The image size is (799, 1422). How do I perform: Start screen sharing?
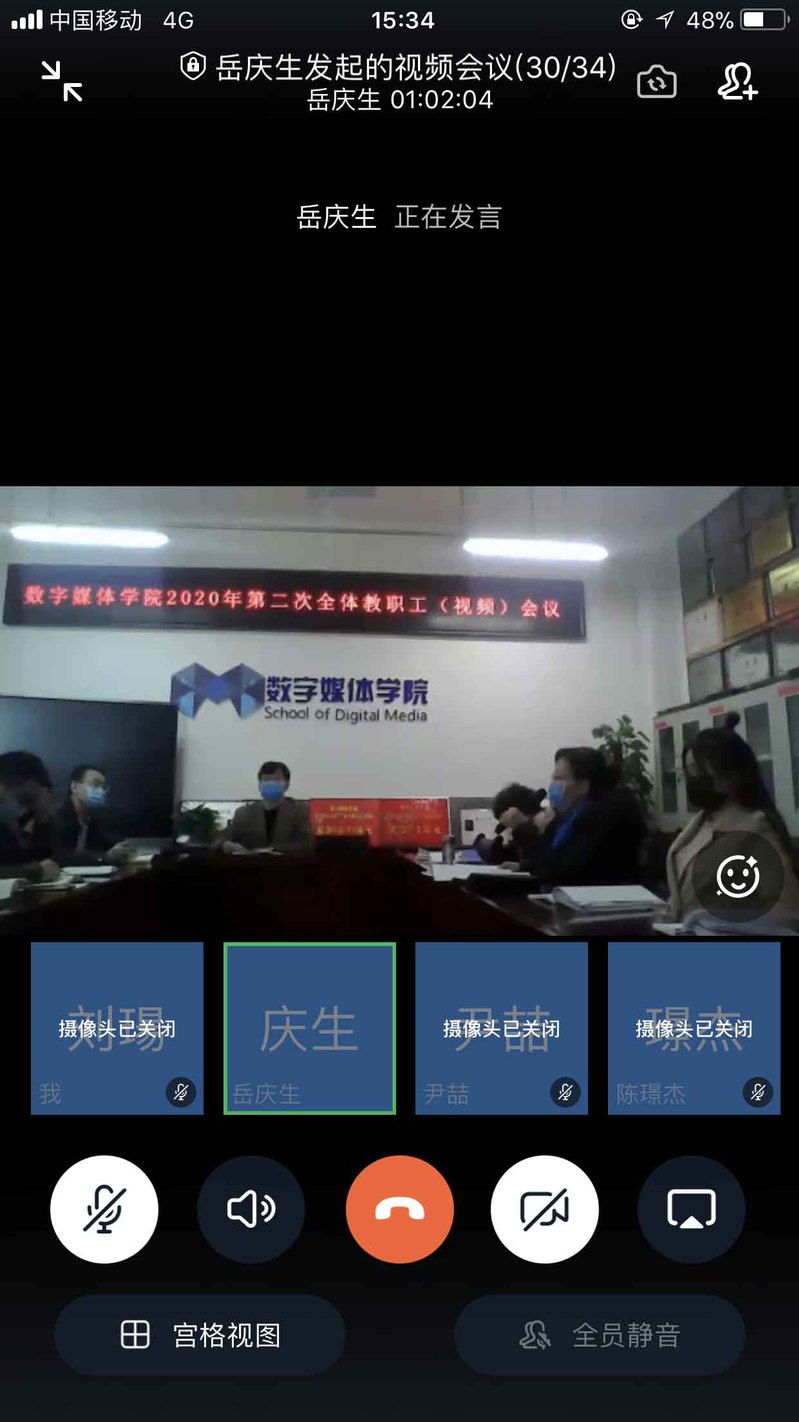pyautogui.click(x=692, y=1210)
